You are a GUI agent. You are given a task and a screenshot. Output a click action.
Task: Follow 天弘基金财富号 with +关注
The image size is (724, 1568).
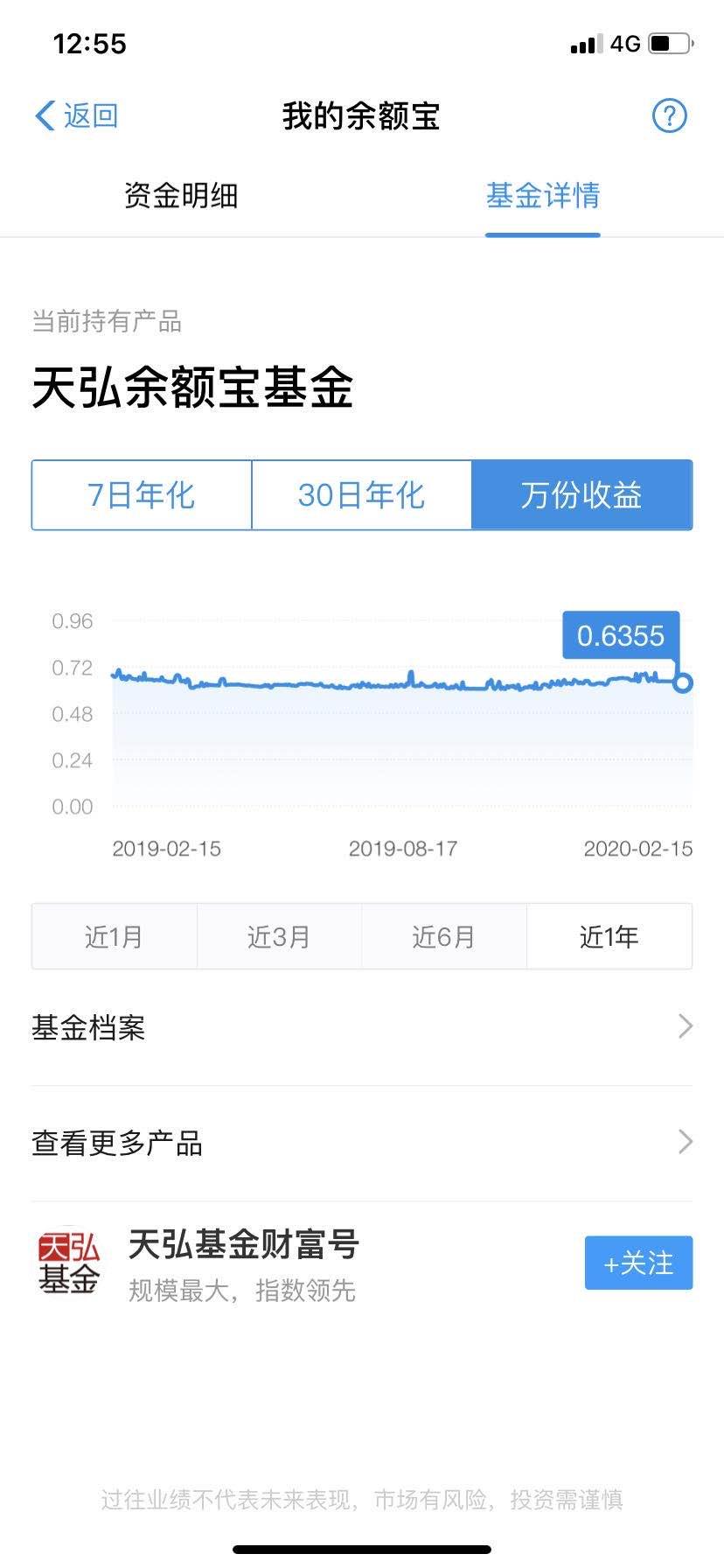(x=639, y=1263)
